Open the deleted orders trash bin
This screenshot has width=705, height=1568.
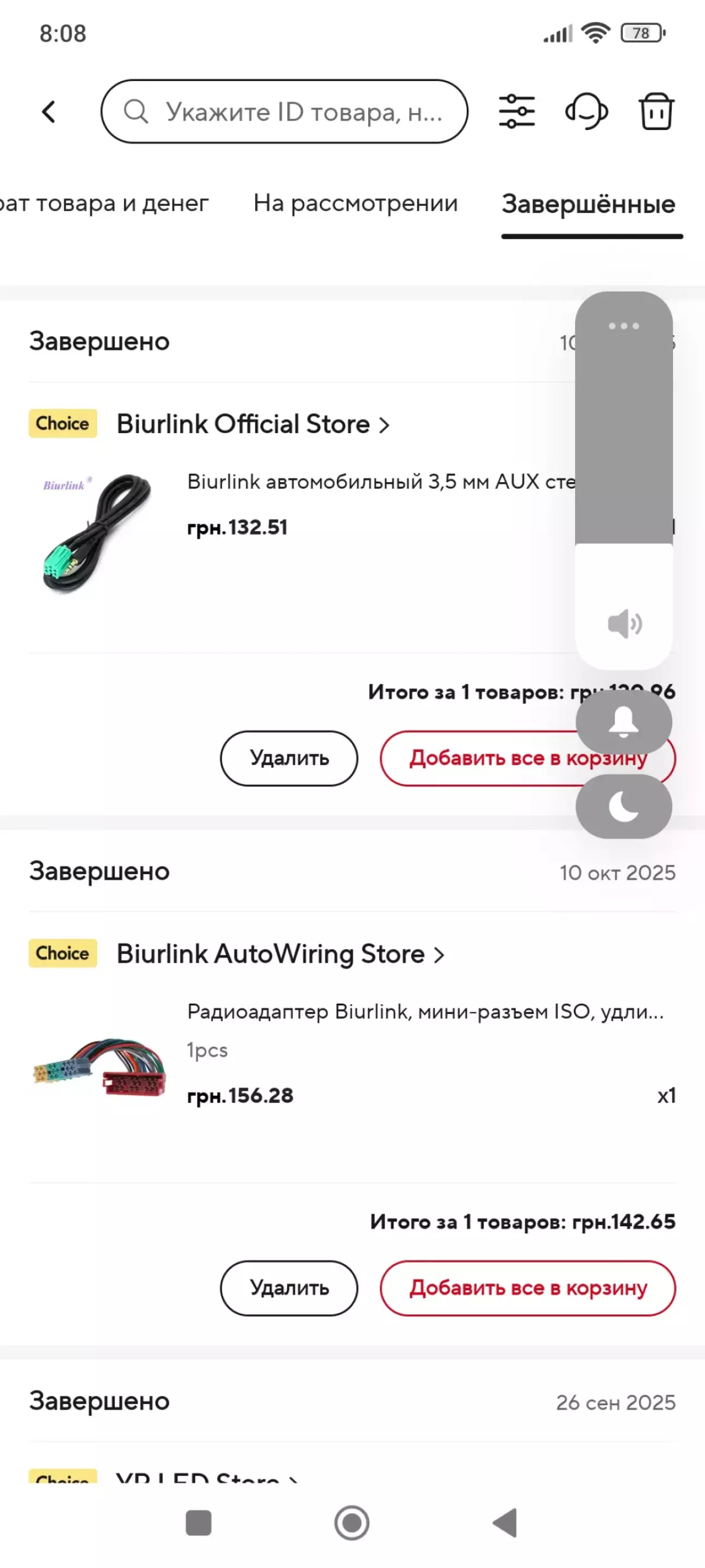point(655,112)
